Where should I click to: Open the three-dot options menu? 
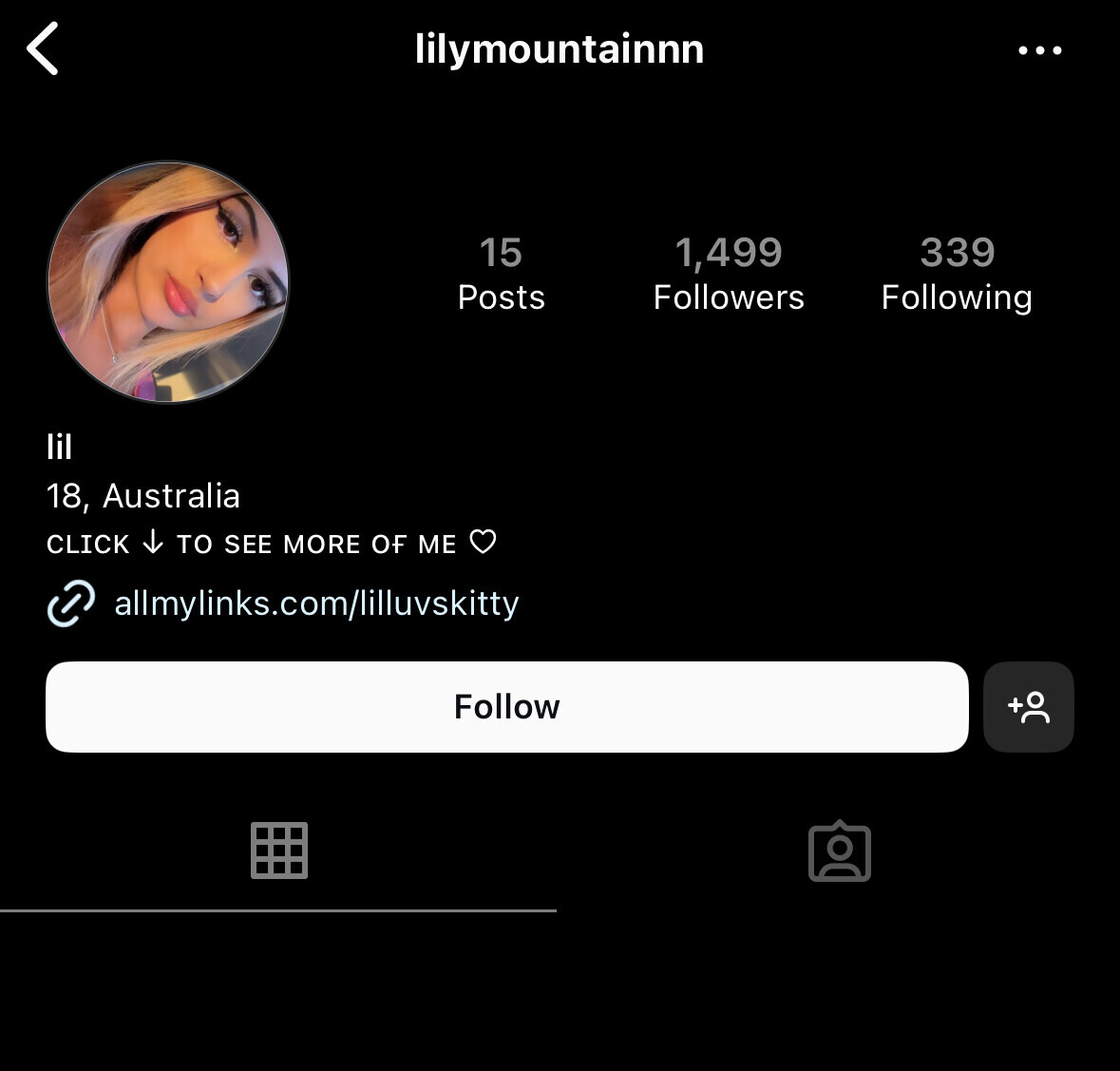[x=1039, y=50]
